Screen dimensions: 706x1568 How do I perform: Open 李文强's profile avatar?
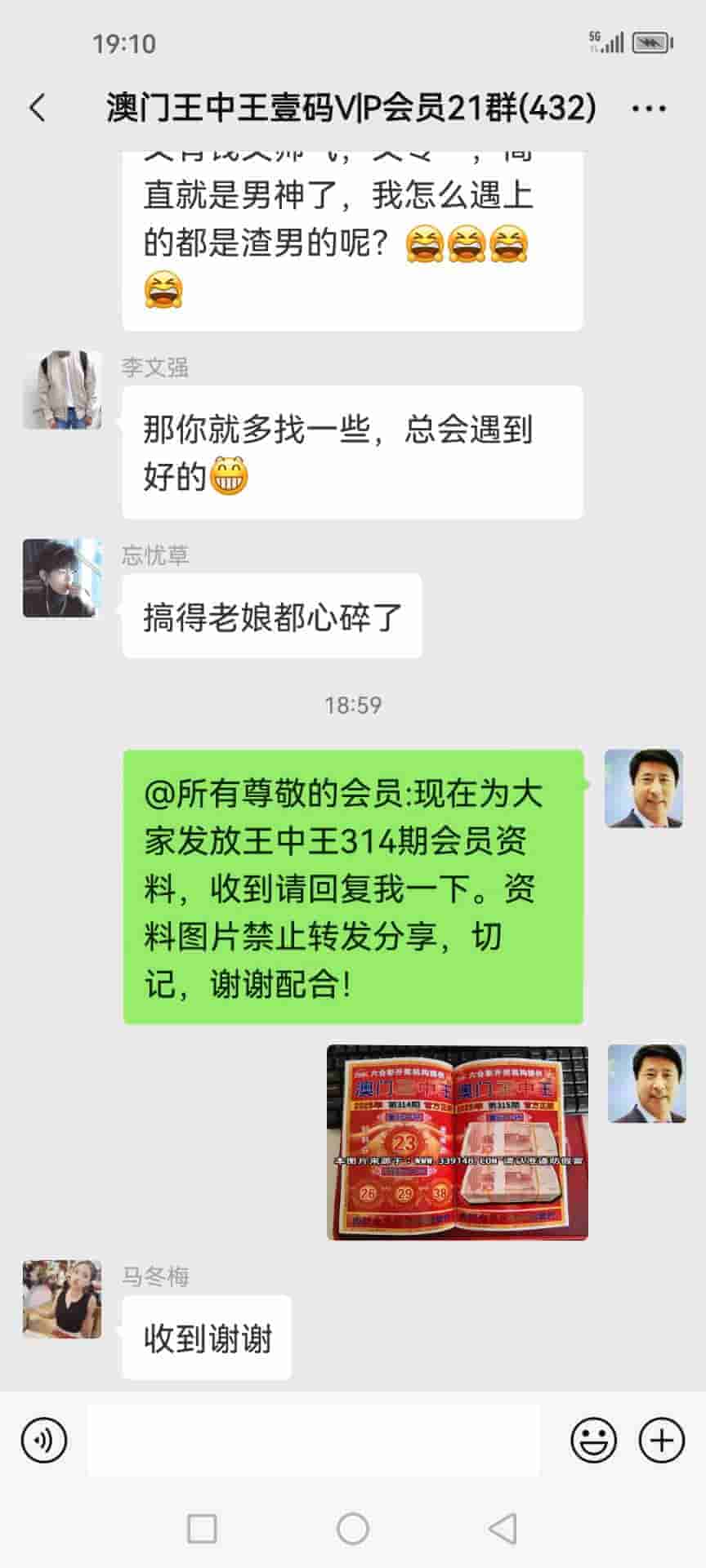(x=62, y=390)
